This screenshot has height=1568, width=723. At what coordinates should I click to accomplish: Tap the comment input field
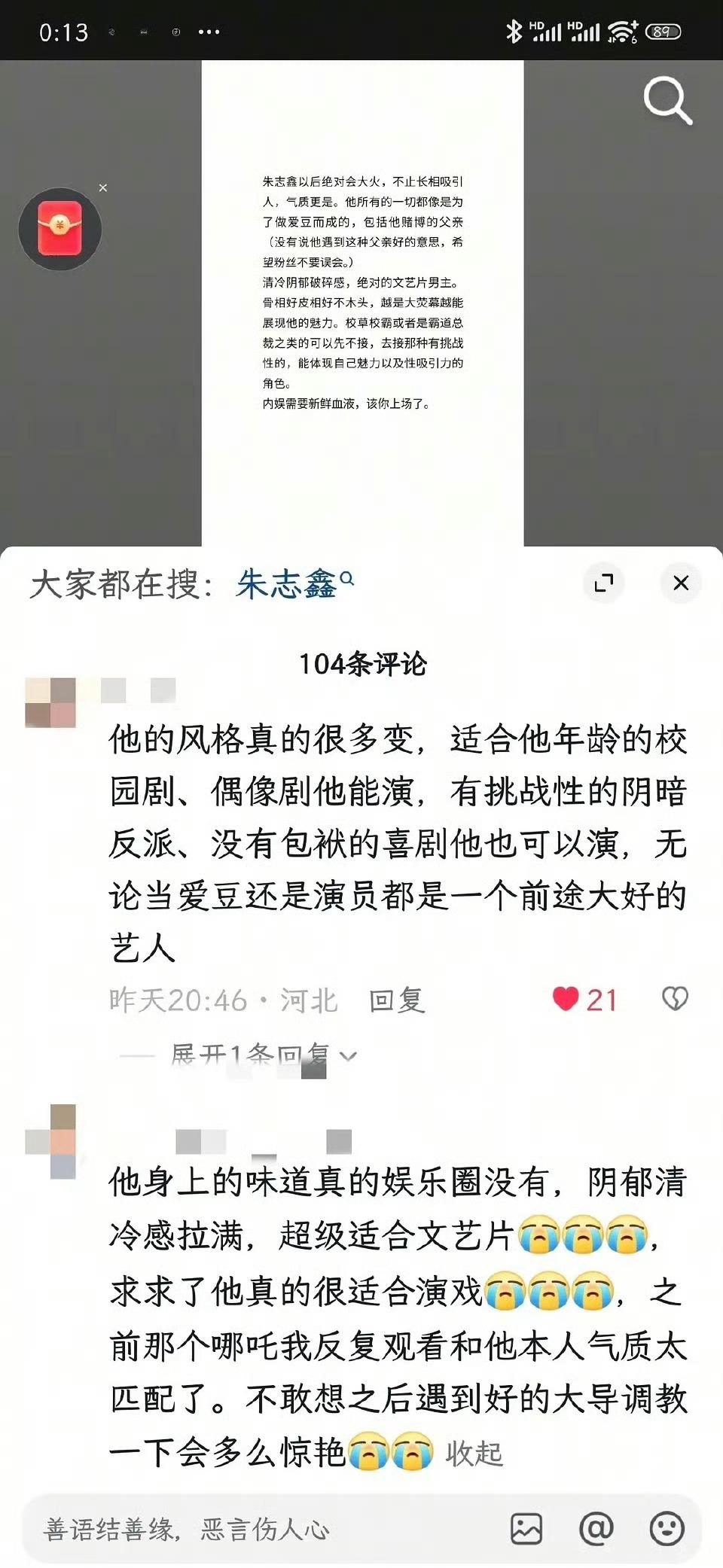(256, 1529)
